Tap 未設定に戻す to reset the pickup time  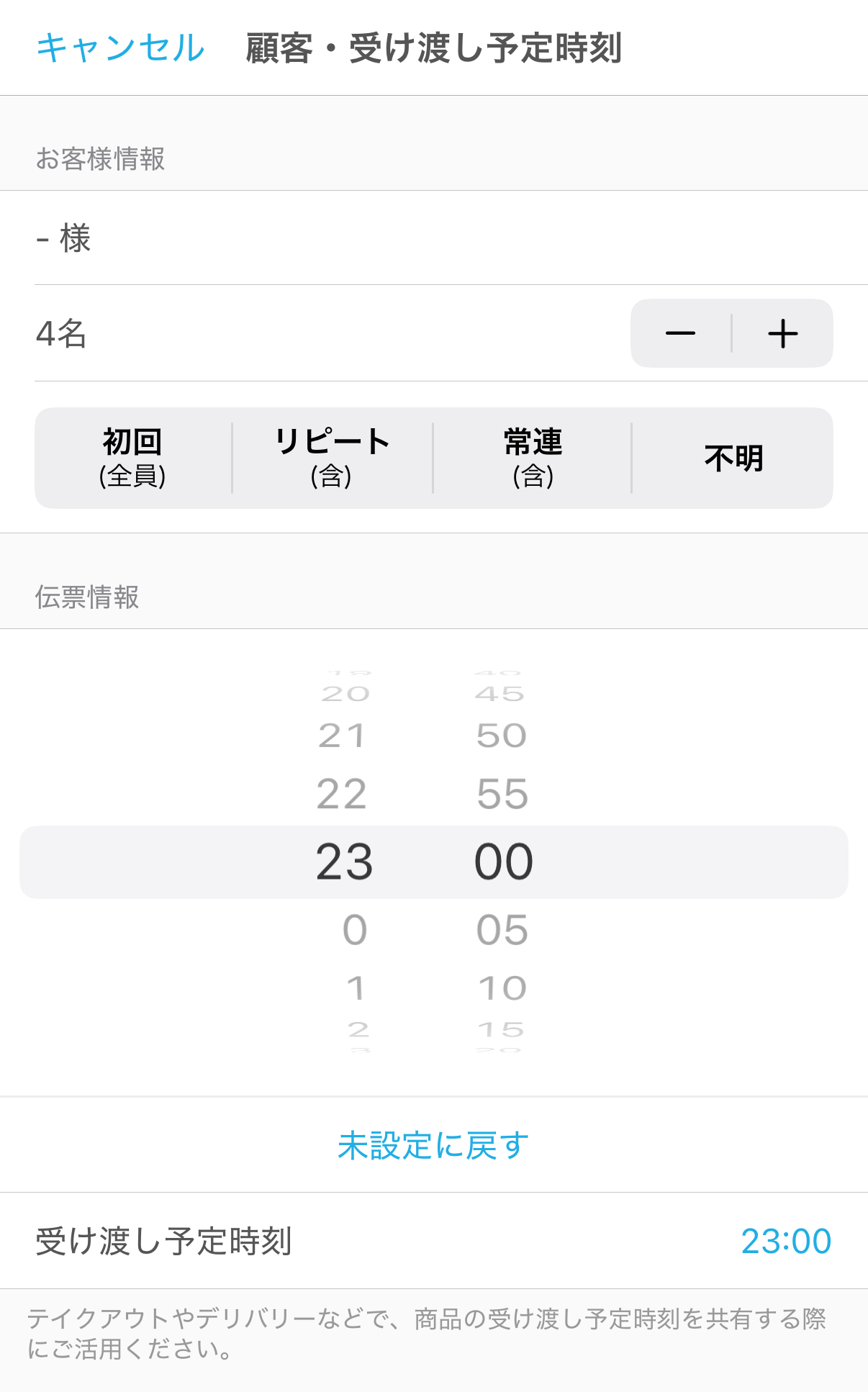click(433, 1145)
